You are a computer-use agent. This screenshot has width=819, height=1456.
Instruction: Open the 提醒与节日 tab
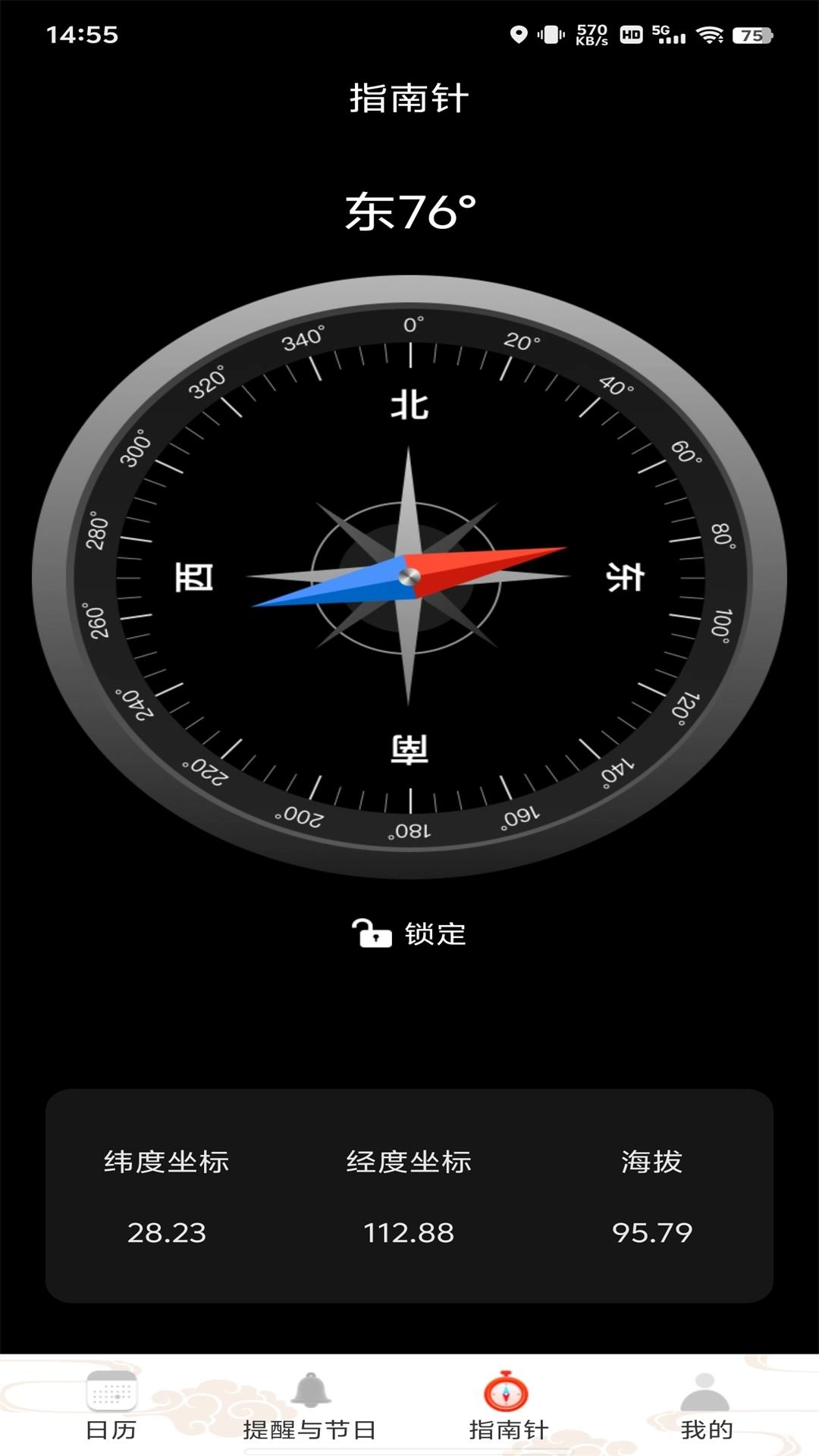(309, 1407)
